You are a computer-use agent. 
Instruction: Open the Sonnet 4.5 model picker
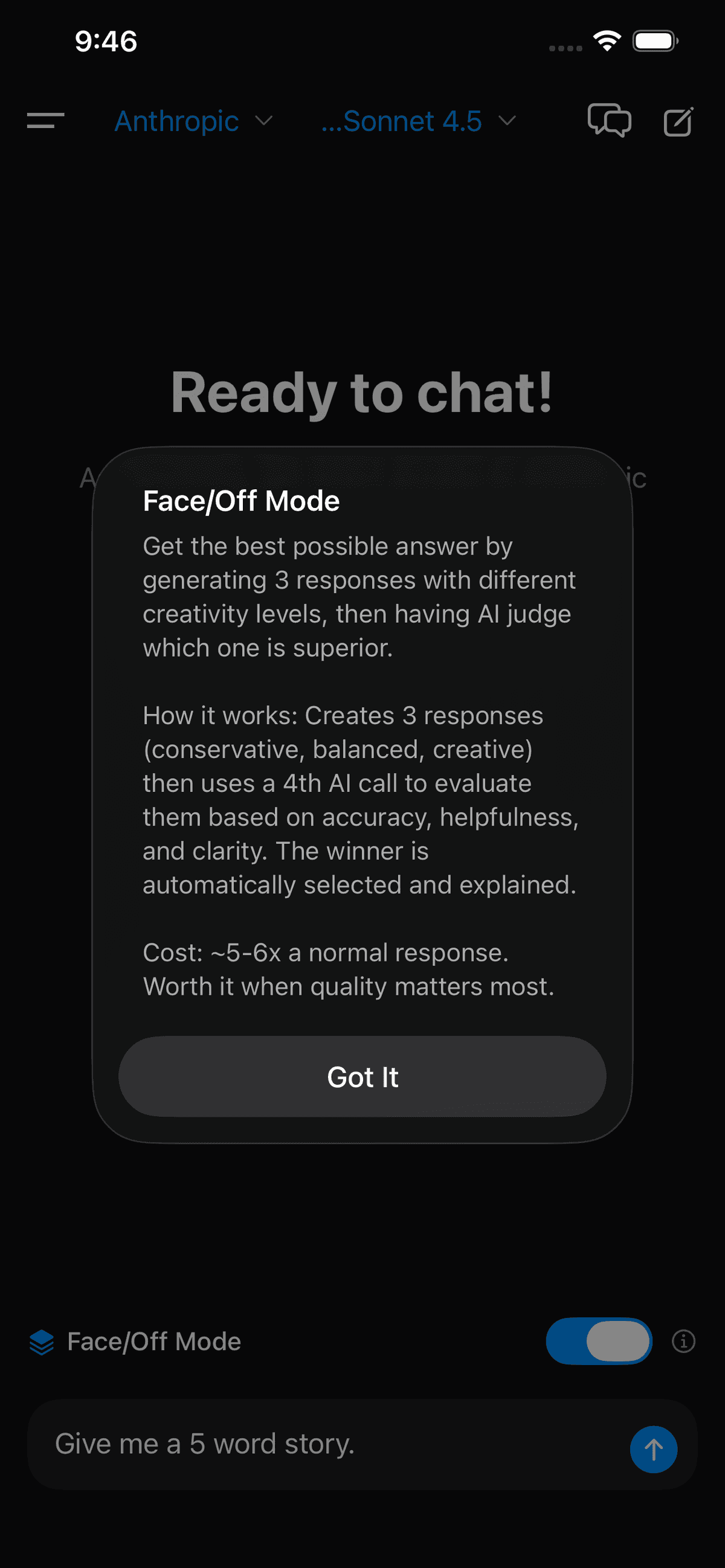pyautogui.click(x=419, y=121)
